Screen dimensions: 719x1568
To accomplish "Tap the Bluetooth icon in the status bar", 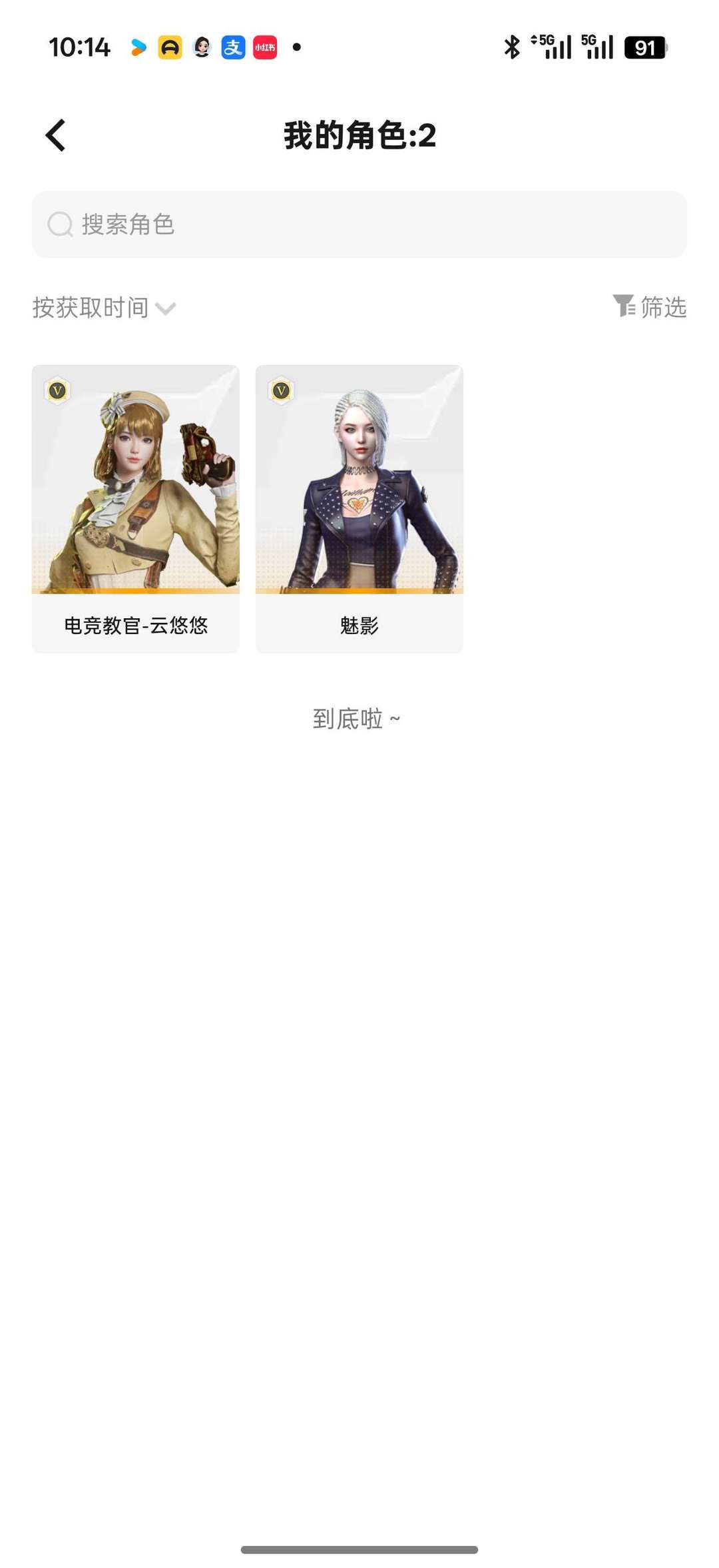I will point(511,47).
